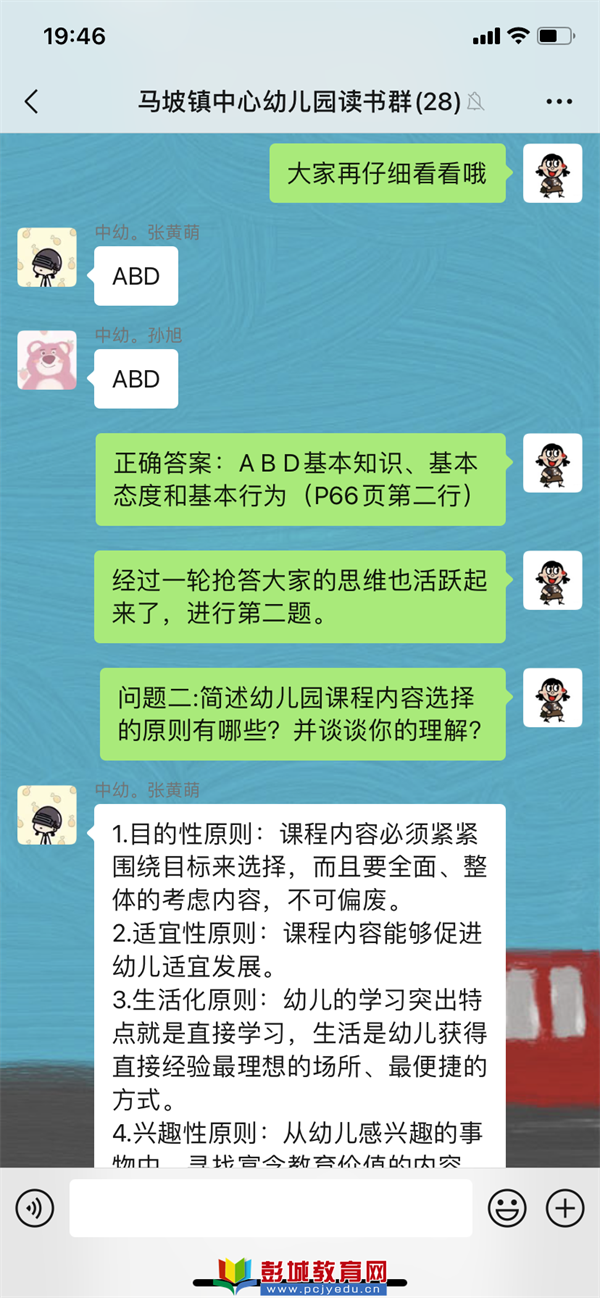Open sender avatar beside "大家再仔细看看哦" message
The height and width of the screenshot is (1298, 600).
coord(553,173)
